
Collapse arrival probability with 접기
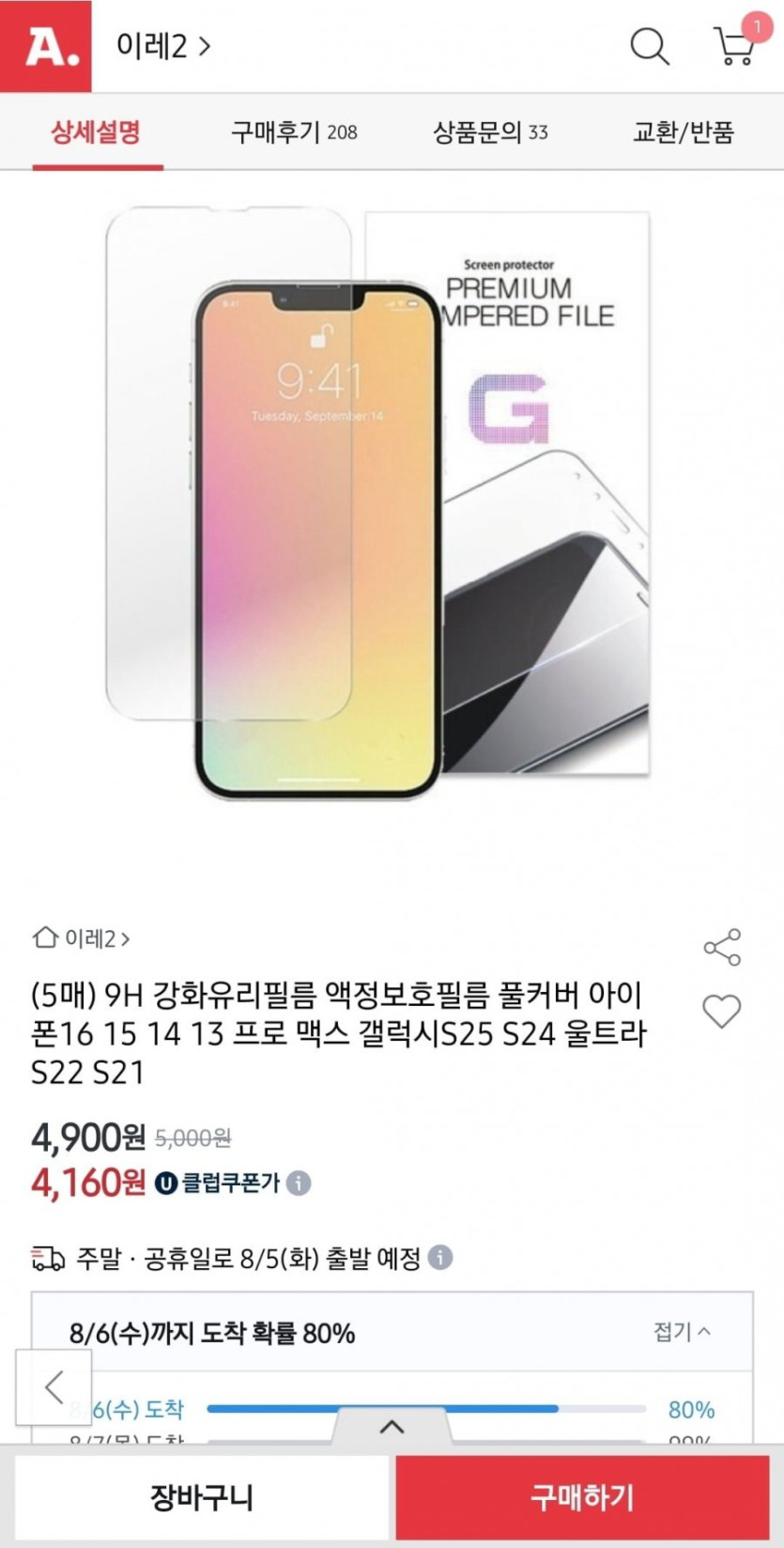[682, 1332]
